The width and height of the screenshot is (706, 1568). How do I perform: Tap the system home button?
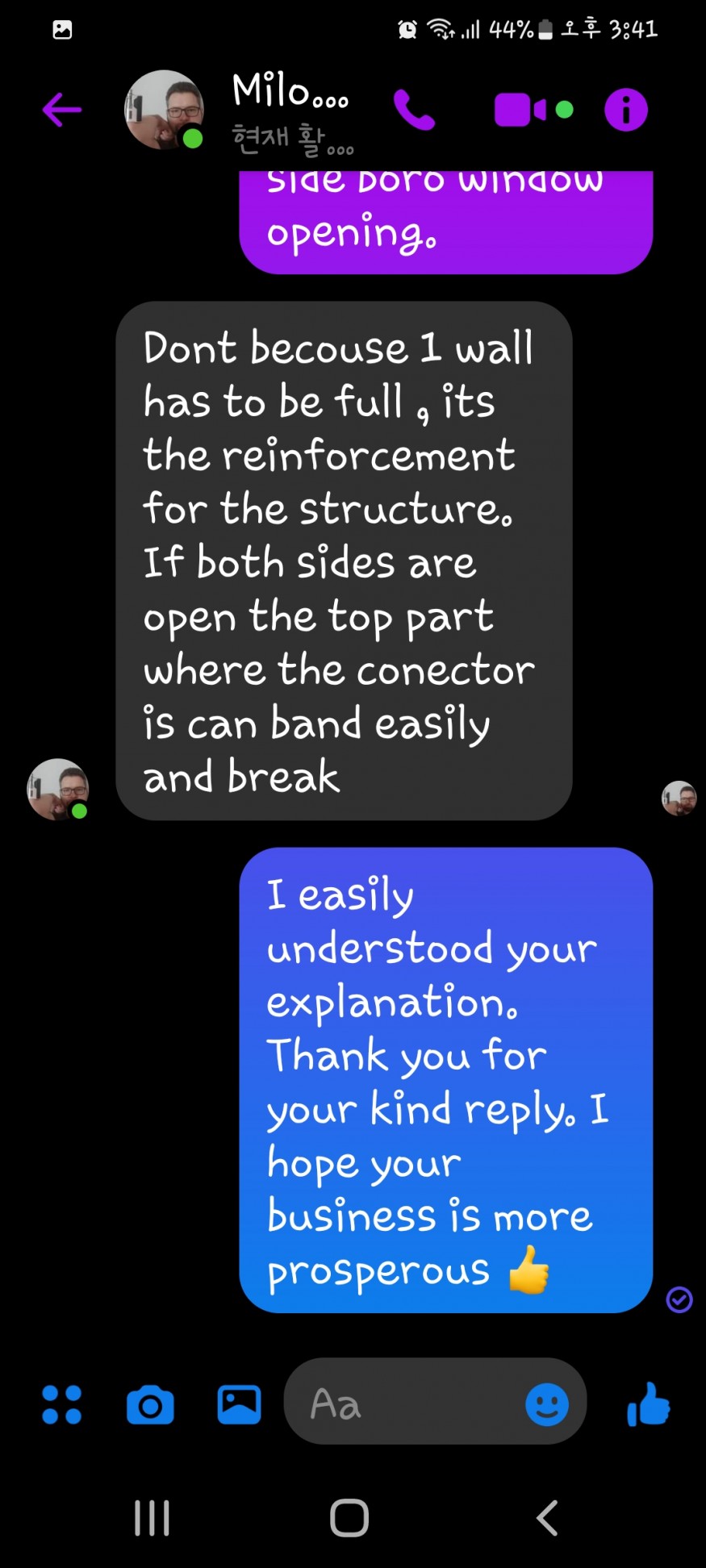tap(349, 1518)
